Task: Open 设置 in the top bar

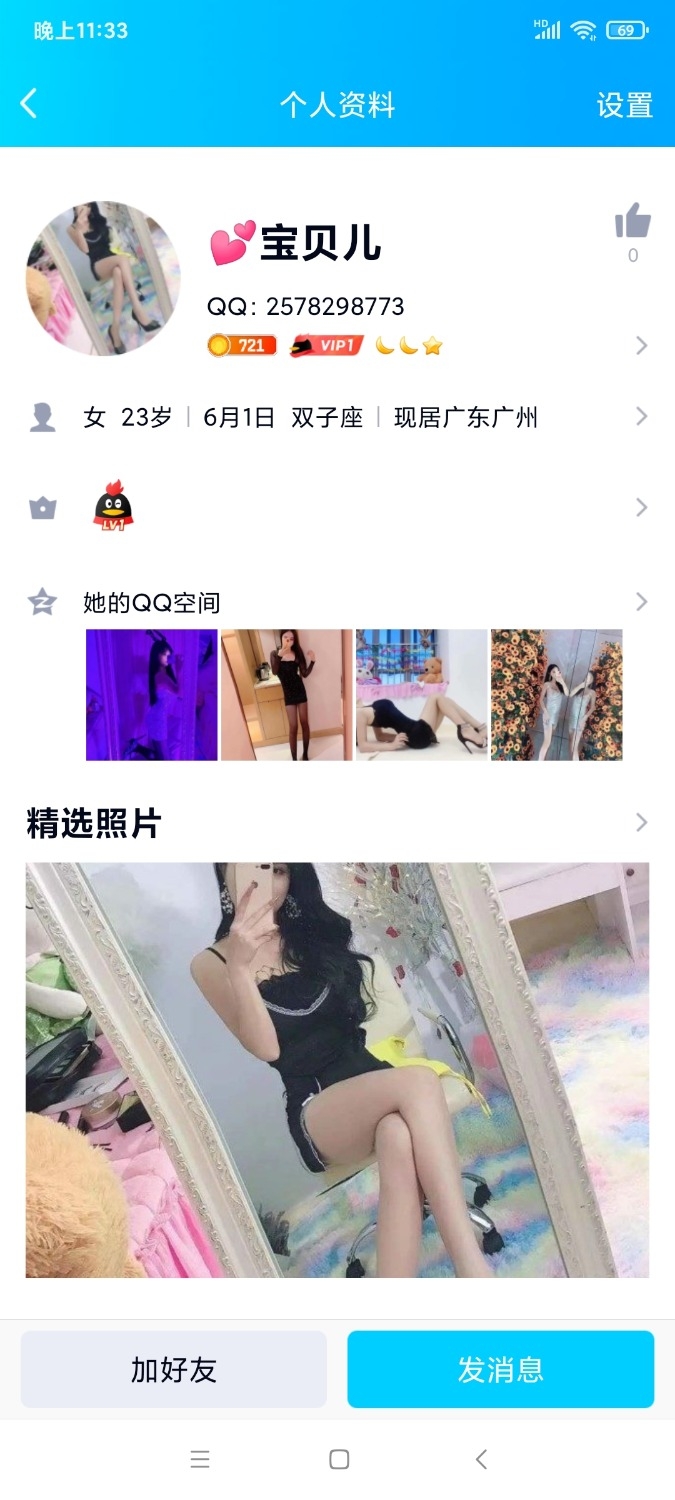Action: click(x=624, y=105)
